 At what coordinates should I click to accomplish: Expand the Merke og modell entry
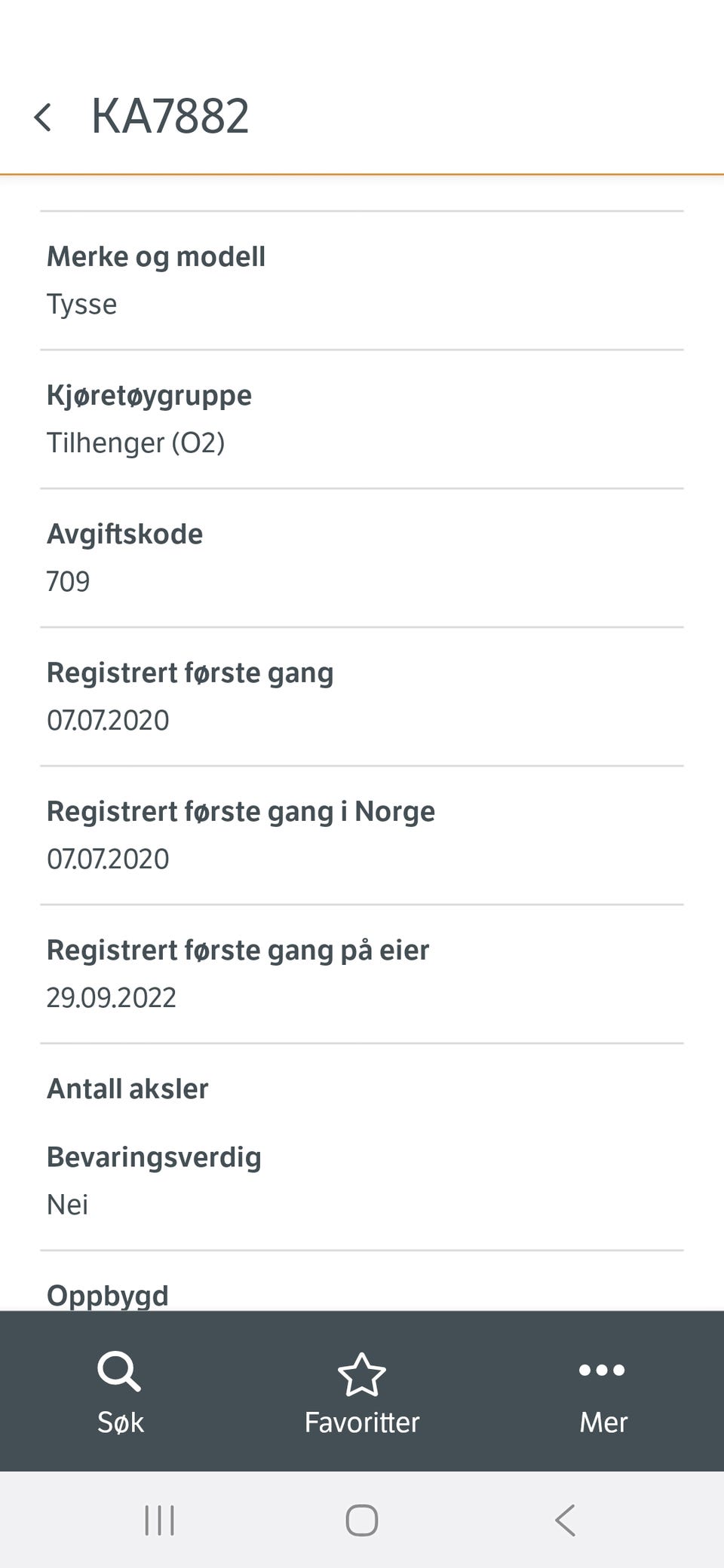tap(156, 256)
